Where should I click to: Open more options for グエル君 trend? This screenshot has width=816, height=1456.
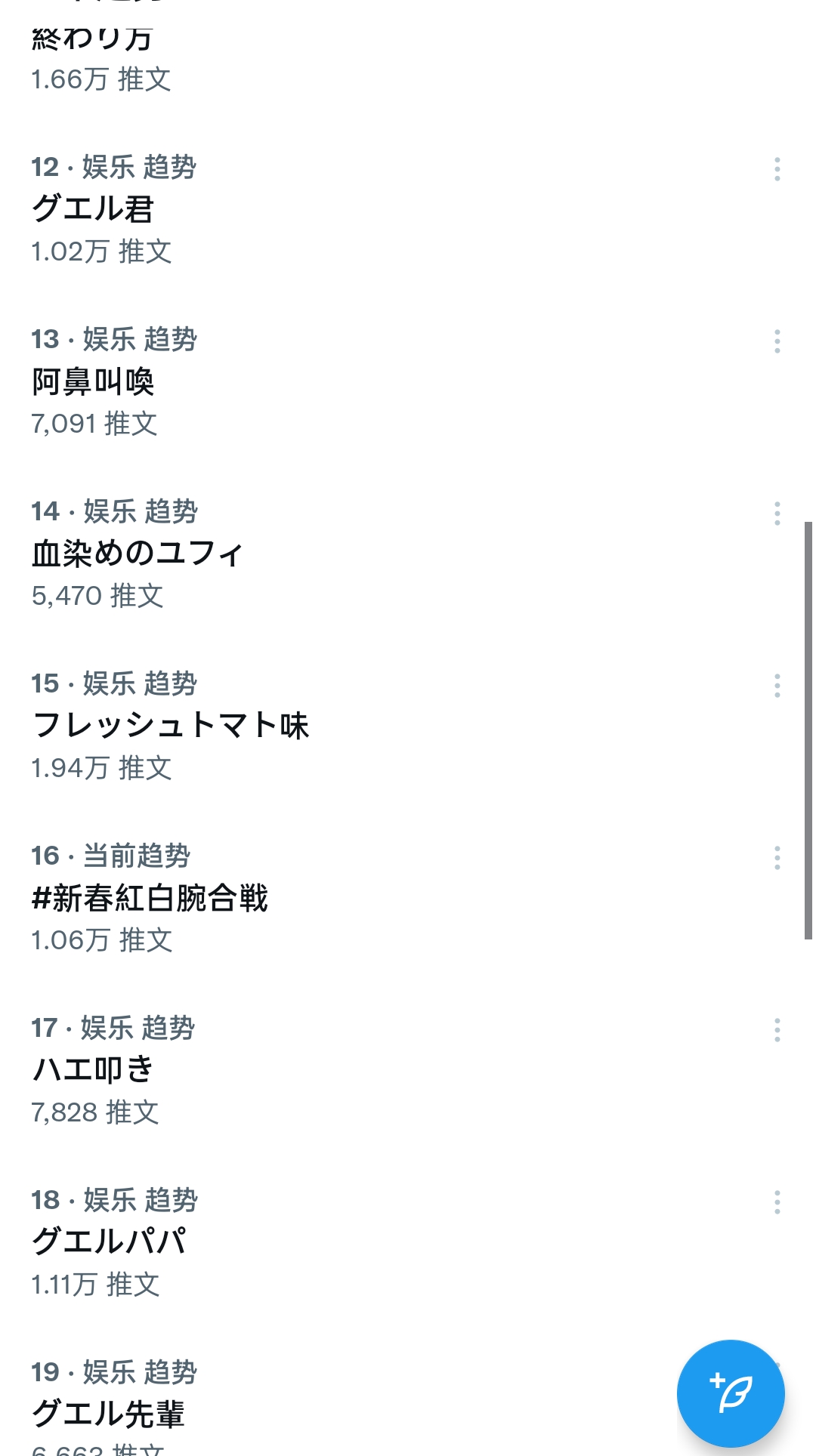tap(777, 169)
